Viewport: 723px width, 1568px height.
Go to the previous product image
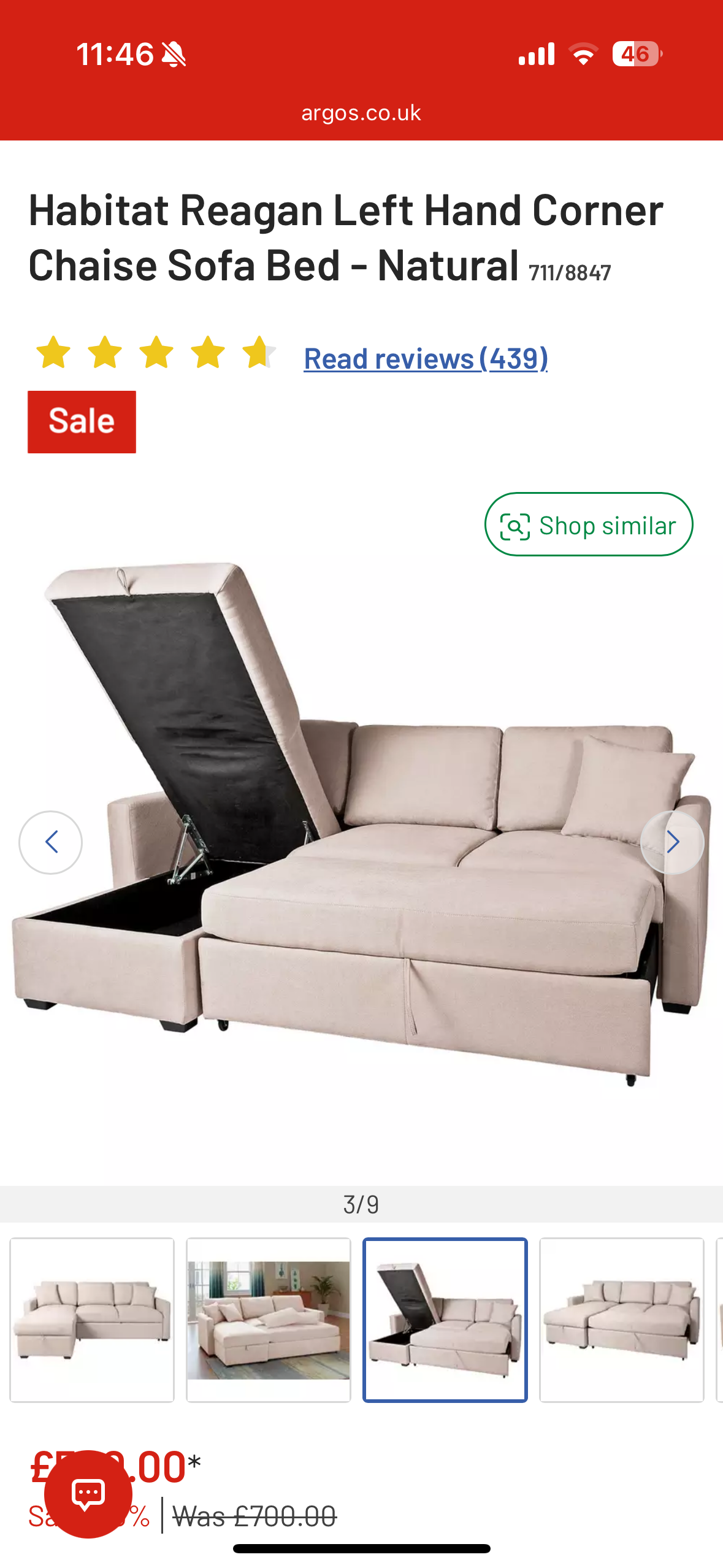tap(51, 842)
